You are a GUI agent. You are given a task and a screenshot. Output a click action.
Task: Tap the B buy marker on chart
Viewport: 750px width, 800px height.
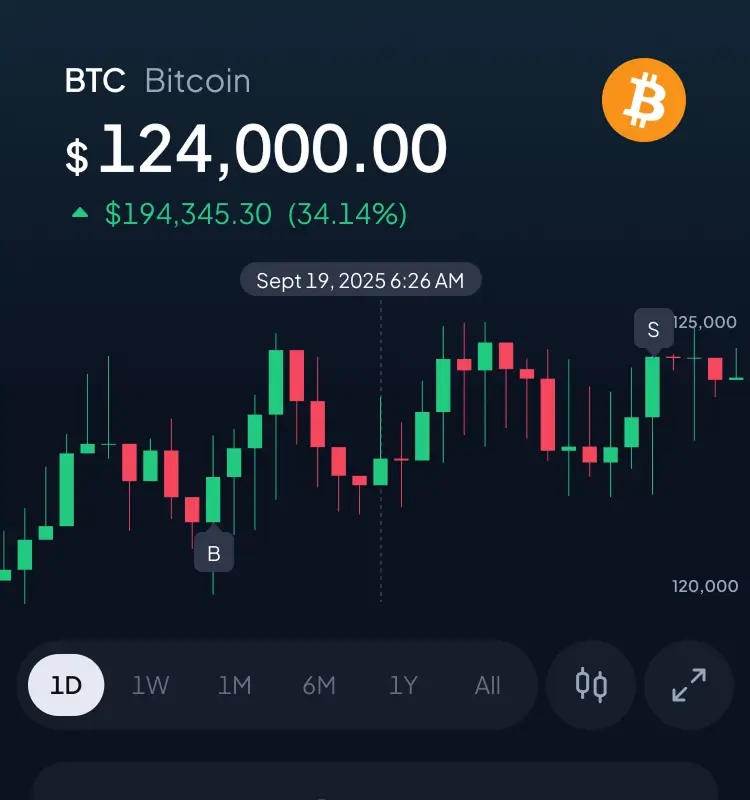point(214,553)
